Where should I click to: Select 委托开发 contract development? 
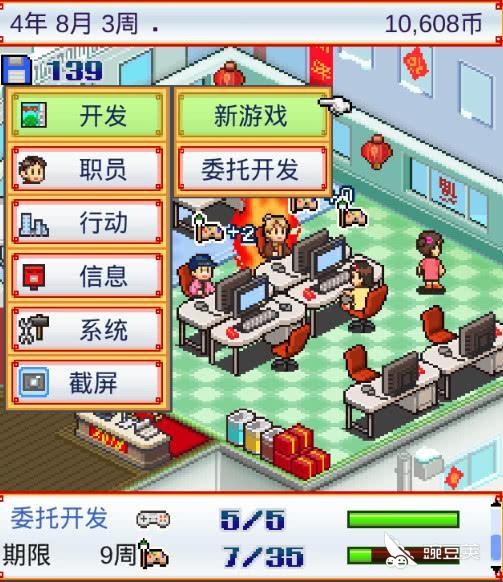(252, 169)
